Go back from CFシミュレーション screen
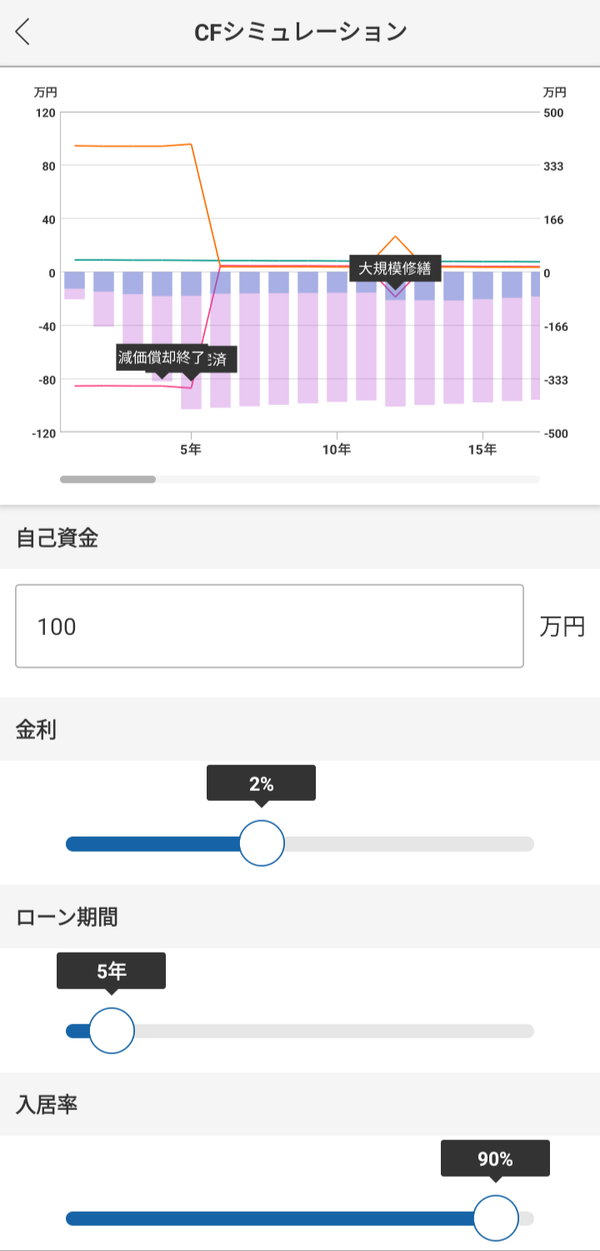Image resolution: width=600 pixels, height=1251 pixels. point(24,32)
